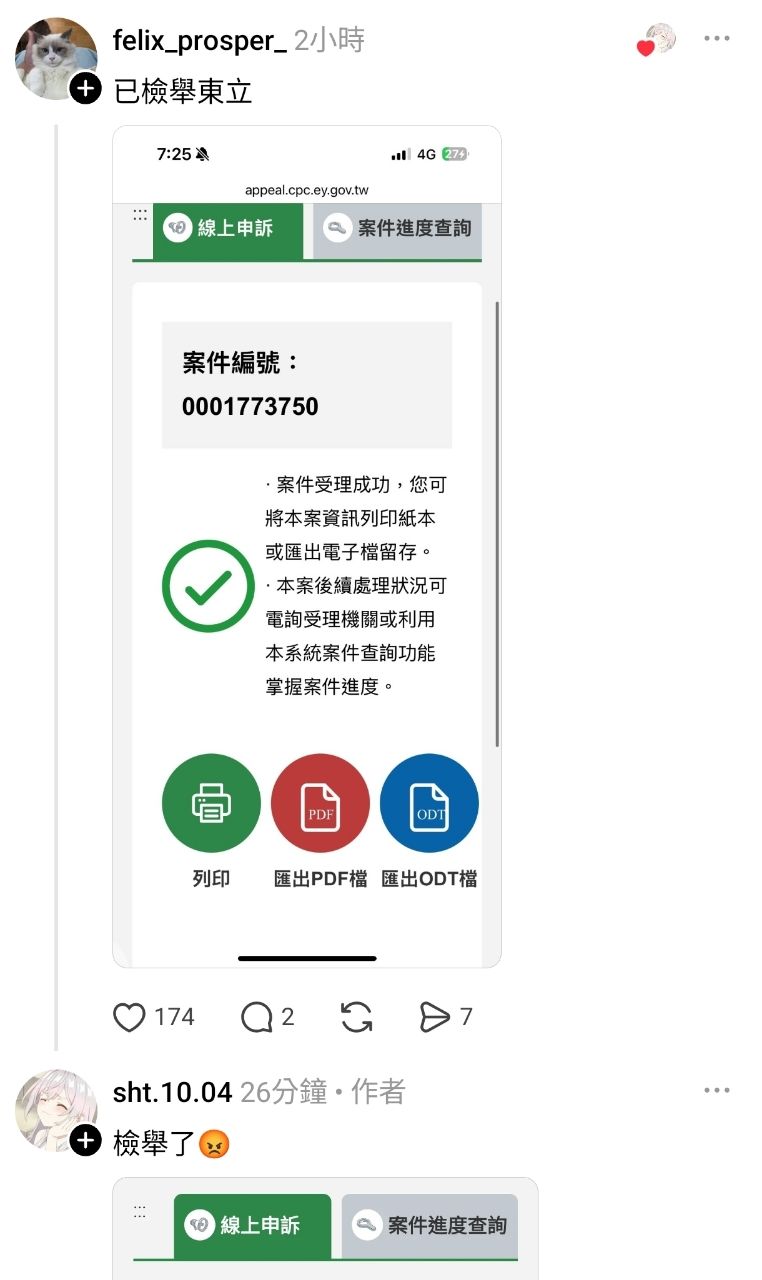
Task: Share felix_prosper_'s post
Action: (434, 1017)
